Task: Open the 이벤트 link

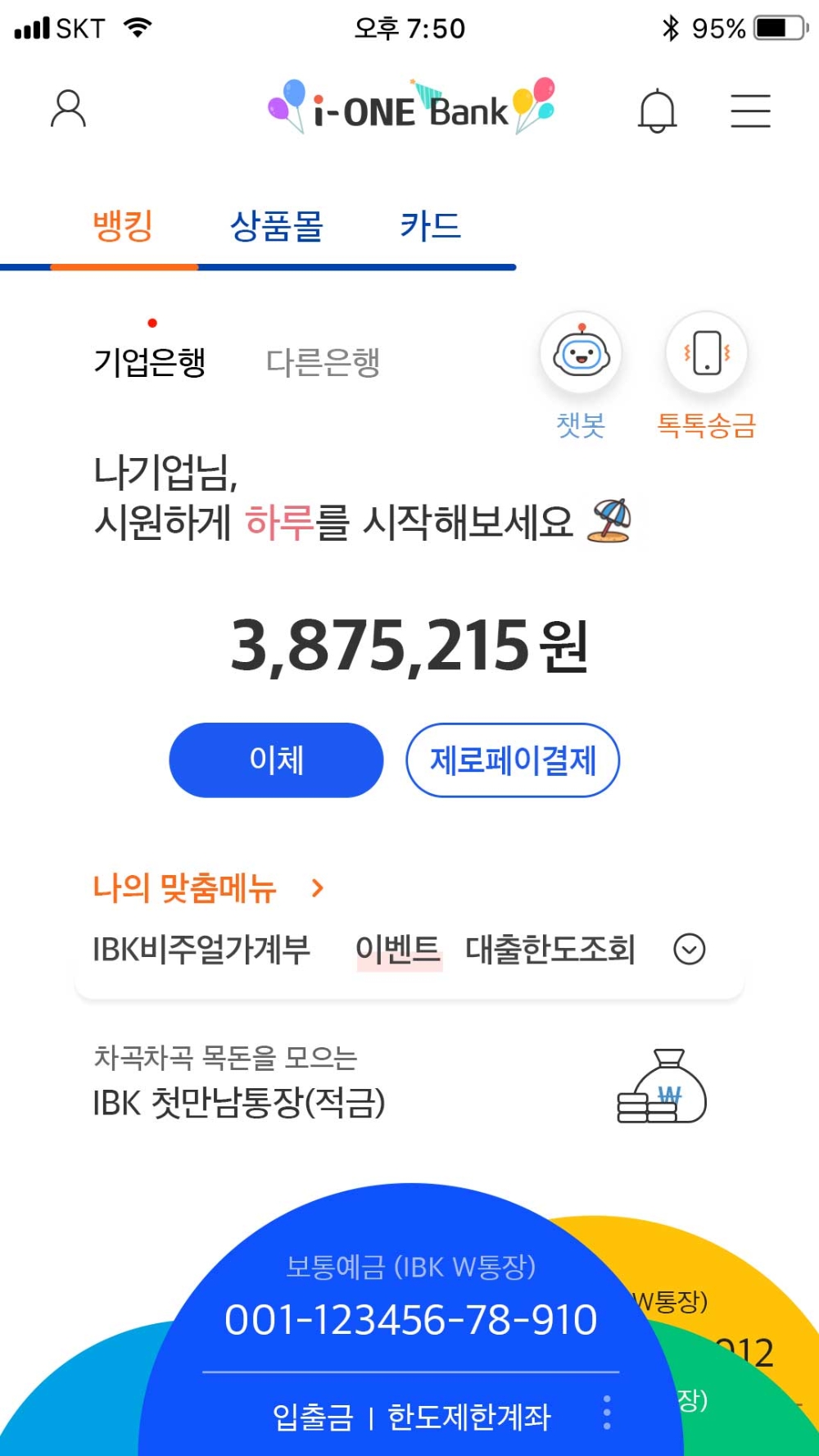Action: pyautogui.click(x=399, y=949)
